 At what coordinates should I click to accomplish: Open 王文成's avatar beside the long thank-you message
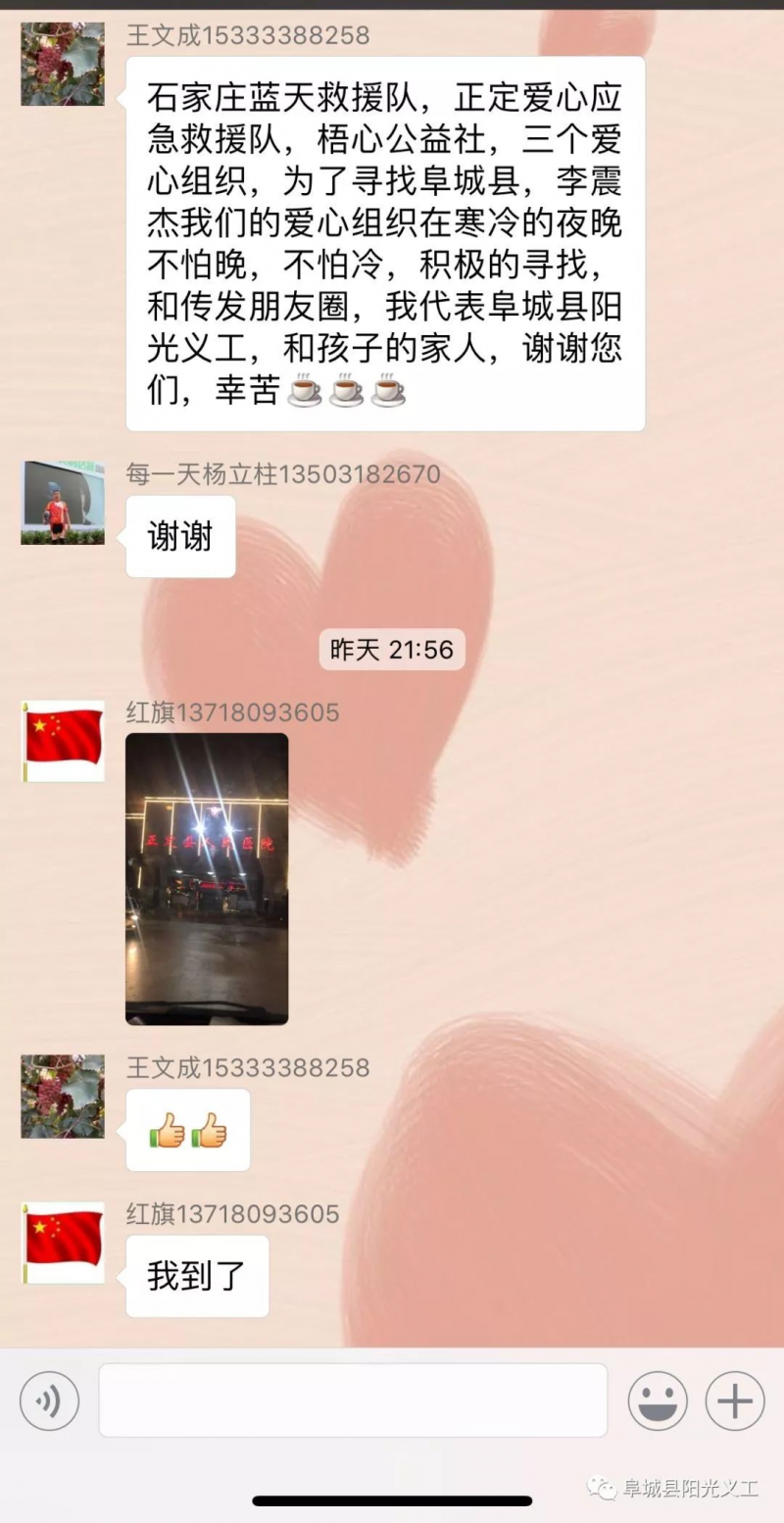[x=63, y=64]
